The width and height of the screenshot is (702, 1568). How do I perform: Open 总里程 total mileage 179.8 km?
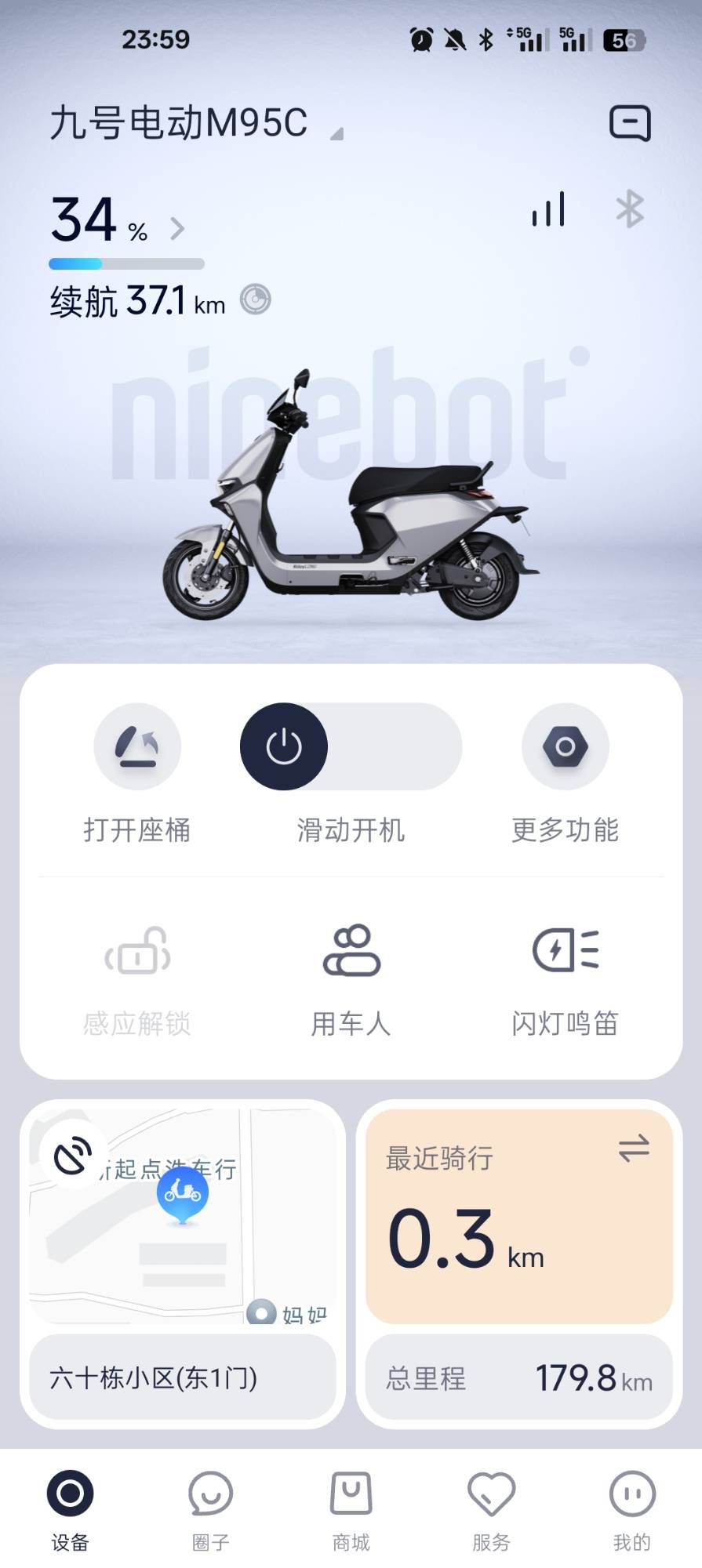[x=519, y=1377]
